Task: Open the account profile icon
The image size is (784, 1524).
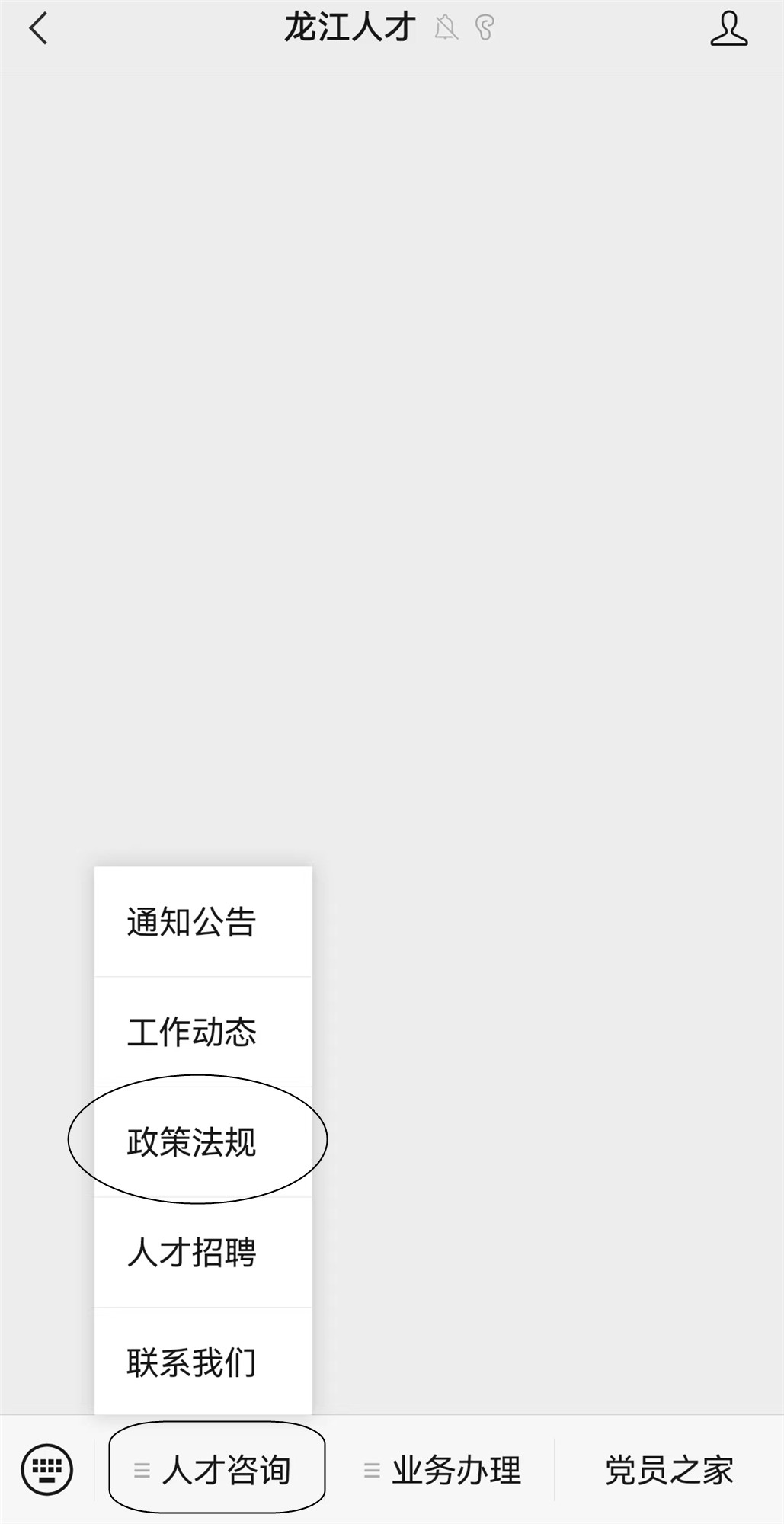Action: pyautogui.click(x=728, y=29)
